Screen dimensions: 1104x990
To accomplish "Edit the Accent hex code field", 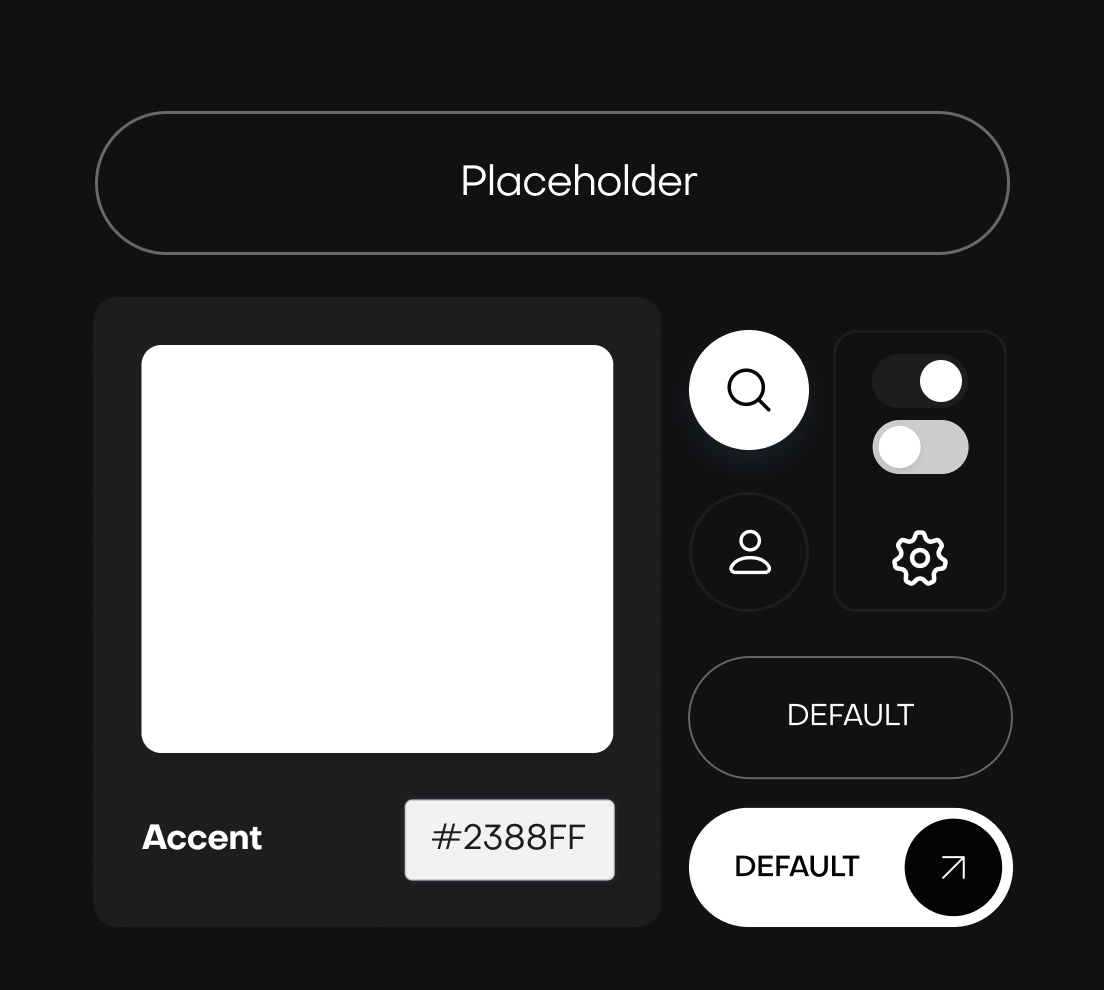I will point(509,839).
